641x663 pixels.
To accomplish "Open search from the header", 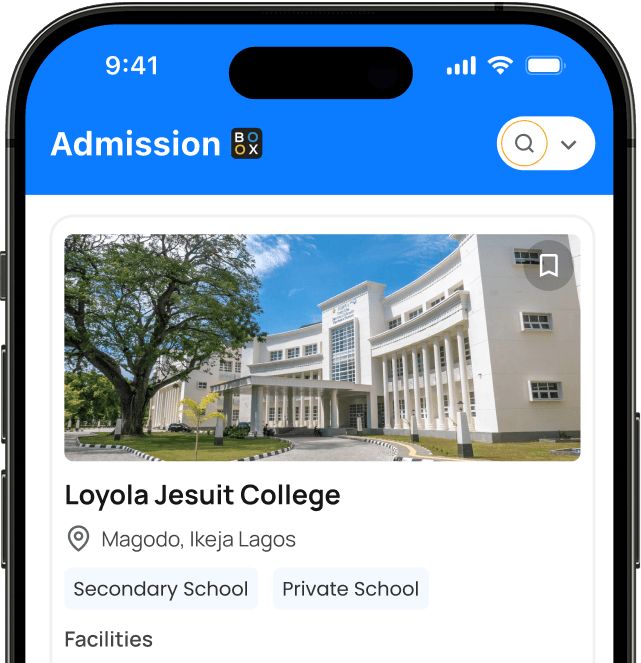I will tap(524, 144).
